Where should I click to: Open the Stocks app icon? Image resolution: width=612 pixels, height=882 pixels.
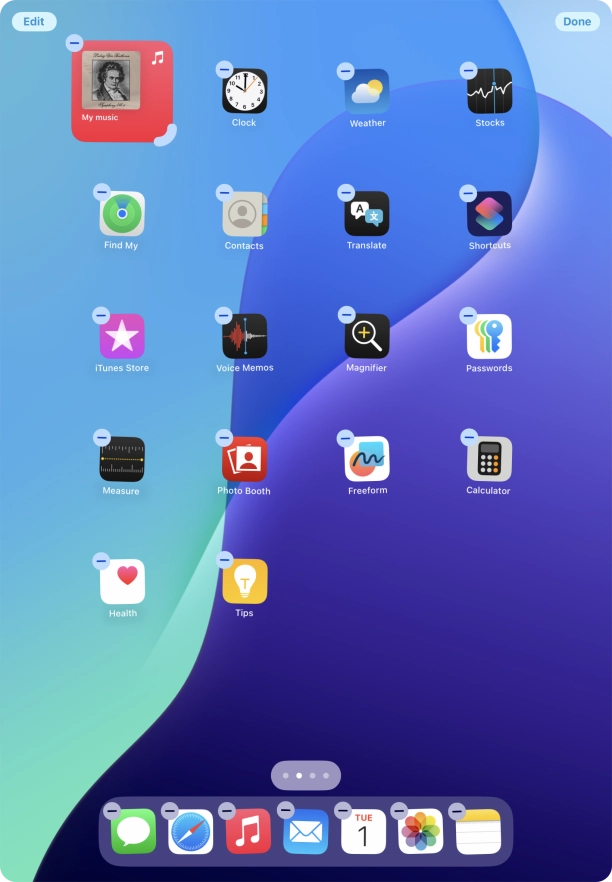[x=489, y=91]
